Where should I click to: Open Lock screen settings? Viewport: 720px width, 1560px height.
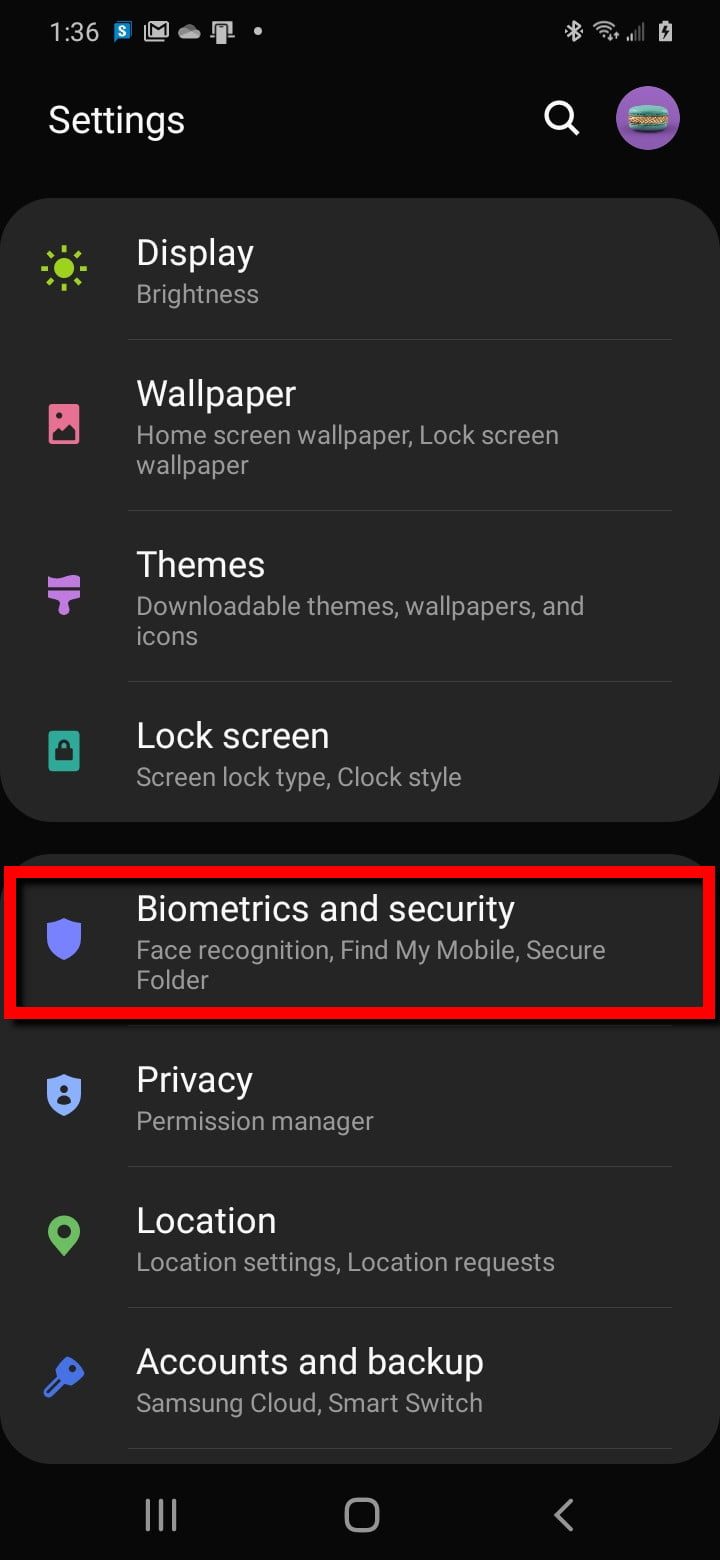pos(360,752)
